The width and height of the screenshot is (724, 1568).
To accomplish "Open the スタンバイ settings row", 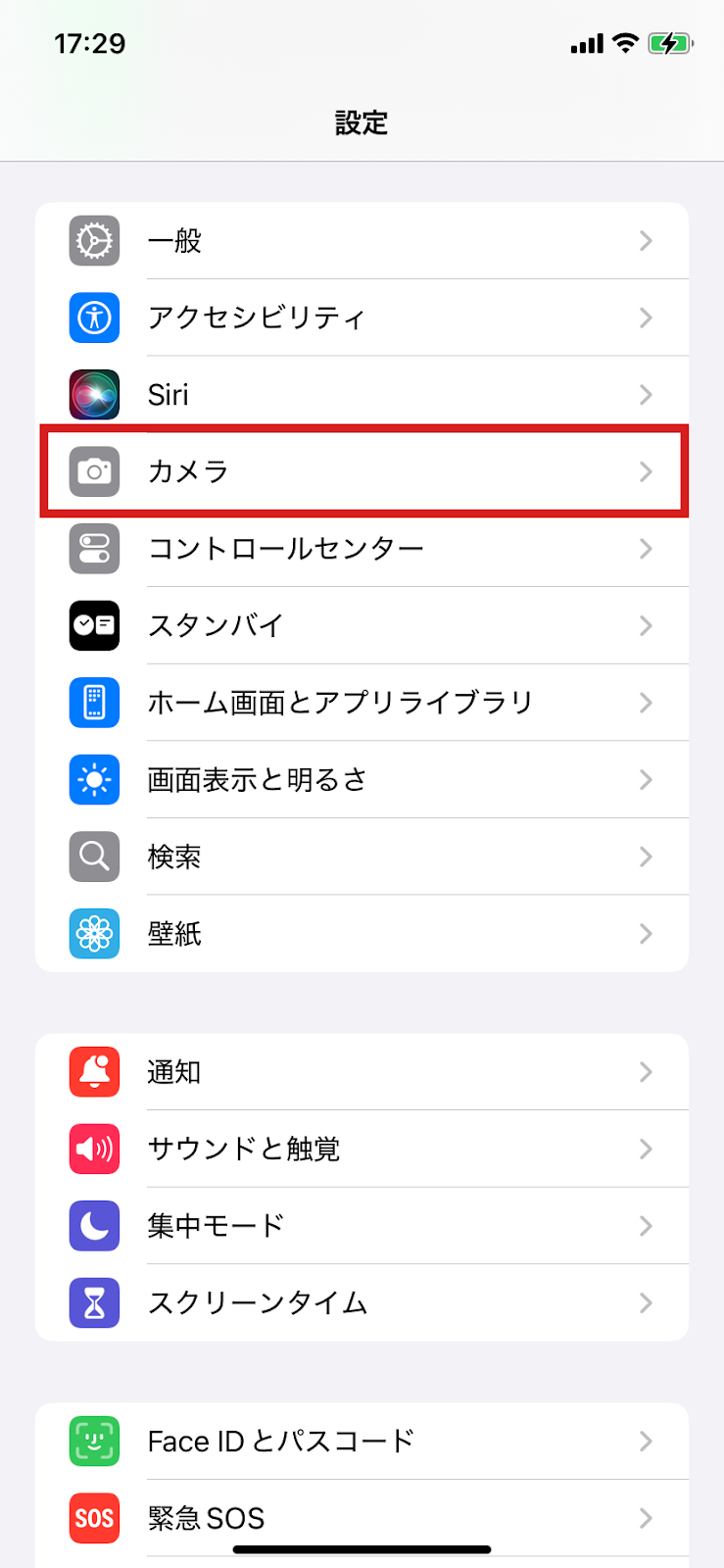I will (x=362, y=625).
